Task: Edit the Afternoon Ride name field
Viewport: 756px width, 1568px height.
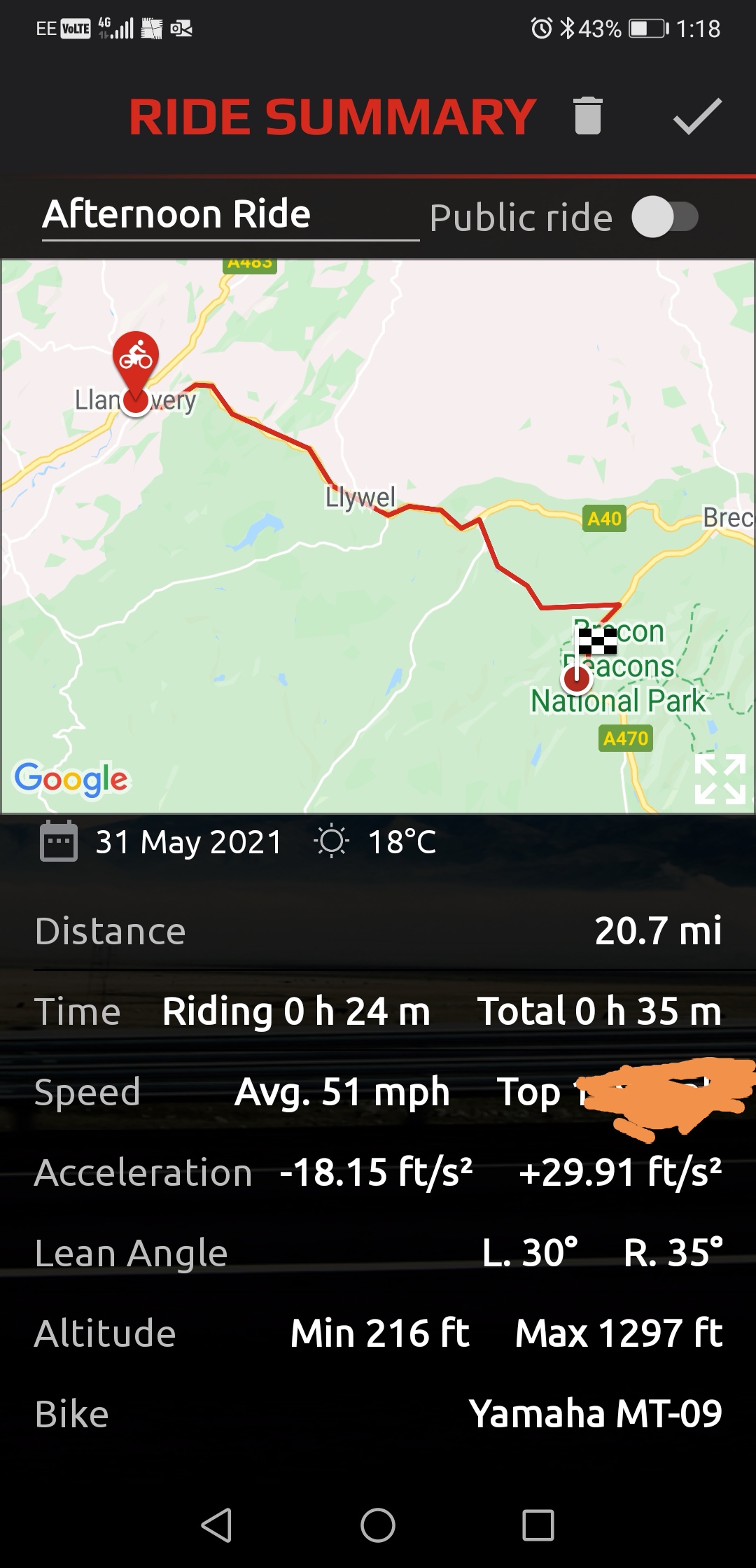Action: (x=230, y=214)
